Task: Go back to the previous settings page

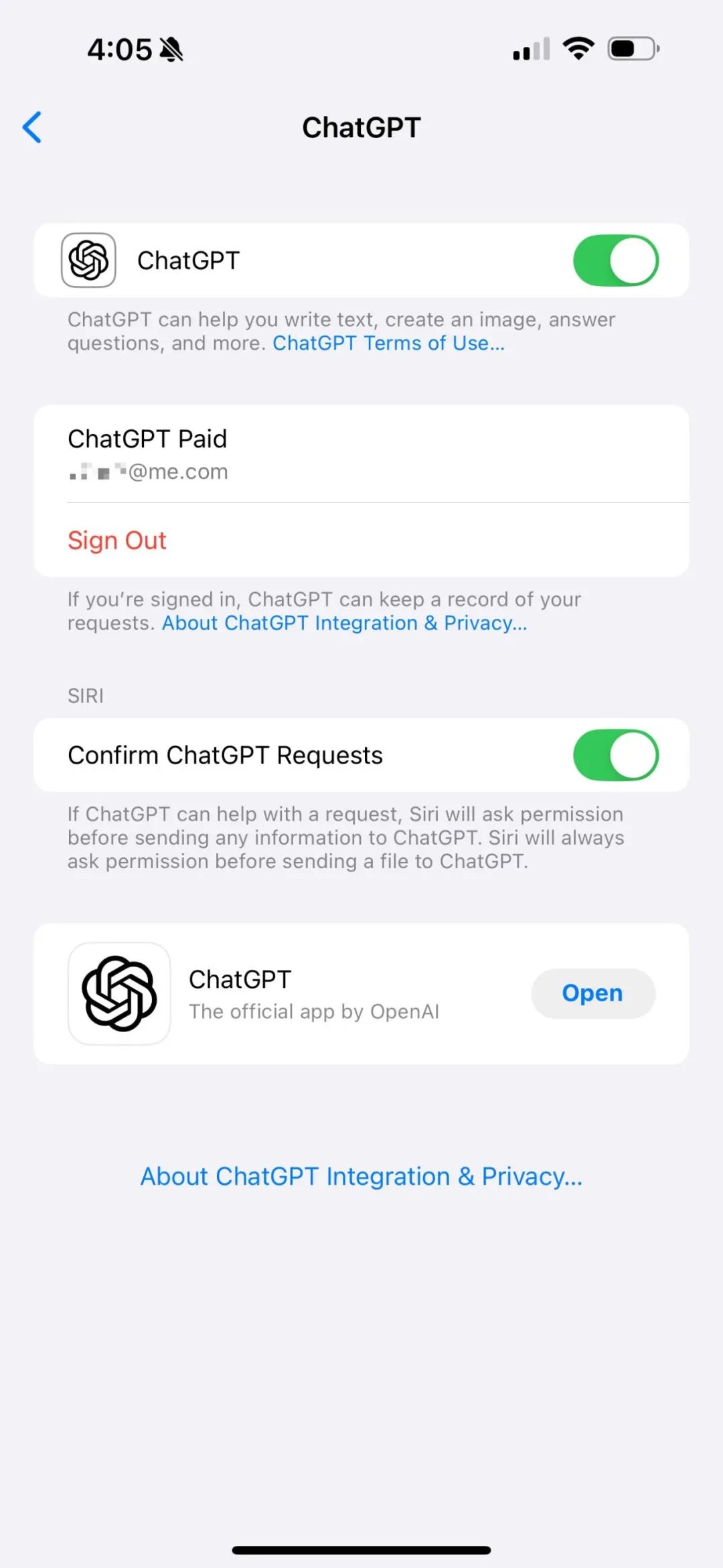Action: click(x=32, y=127)
